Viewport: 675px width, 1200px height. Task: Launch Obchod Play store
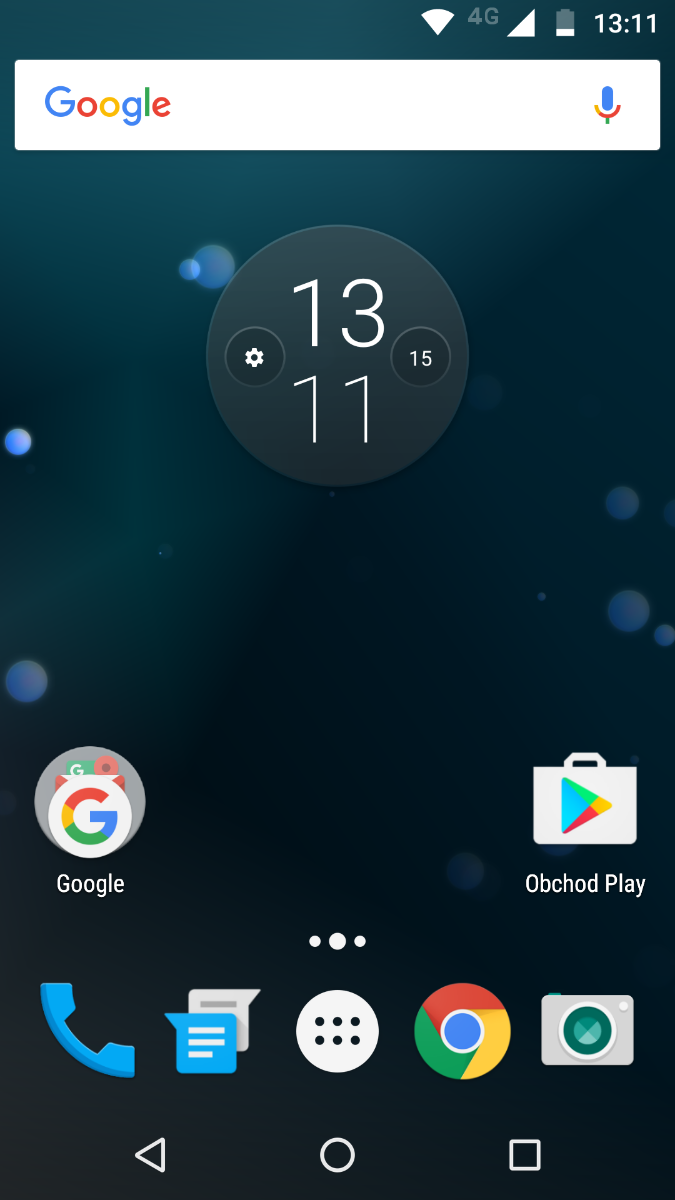point(585,802)
